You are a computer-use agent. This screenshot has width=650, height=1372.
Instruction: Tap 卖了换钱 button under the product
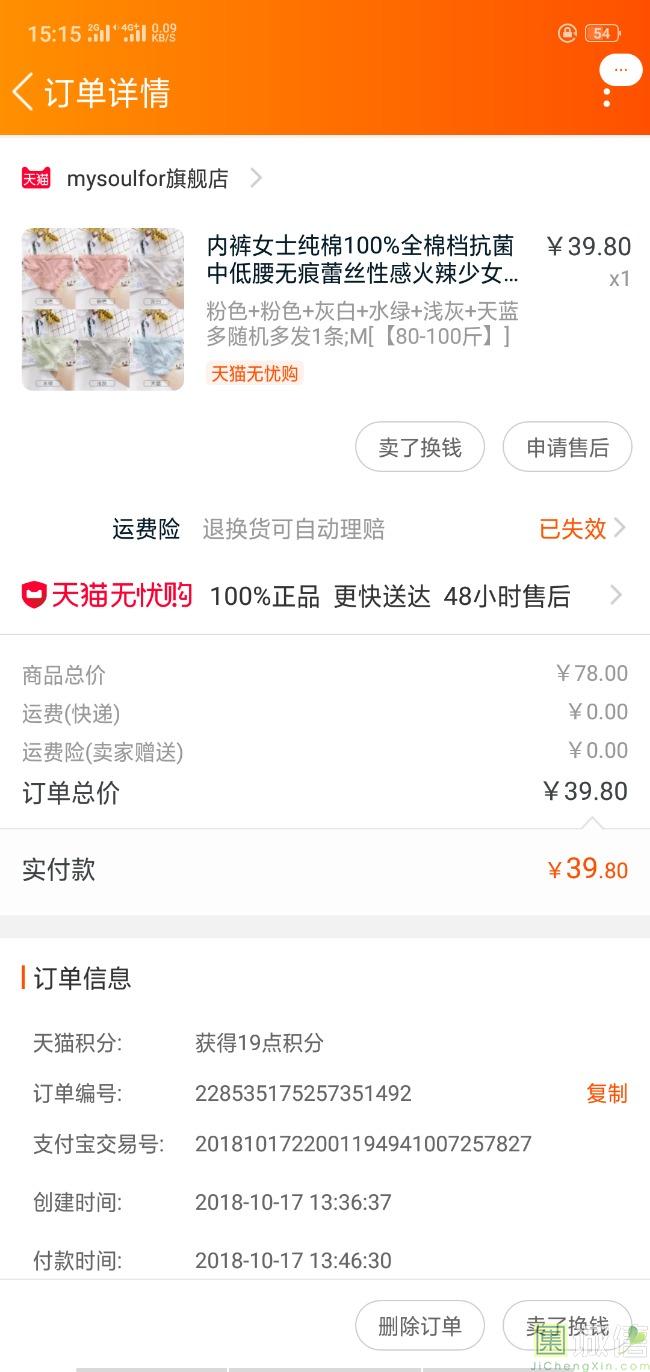[420, 447]
